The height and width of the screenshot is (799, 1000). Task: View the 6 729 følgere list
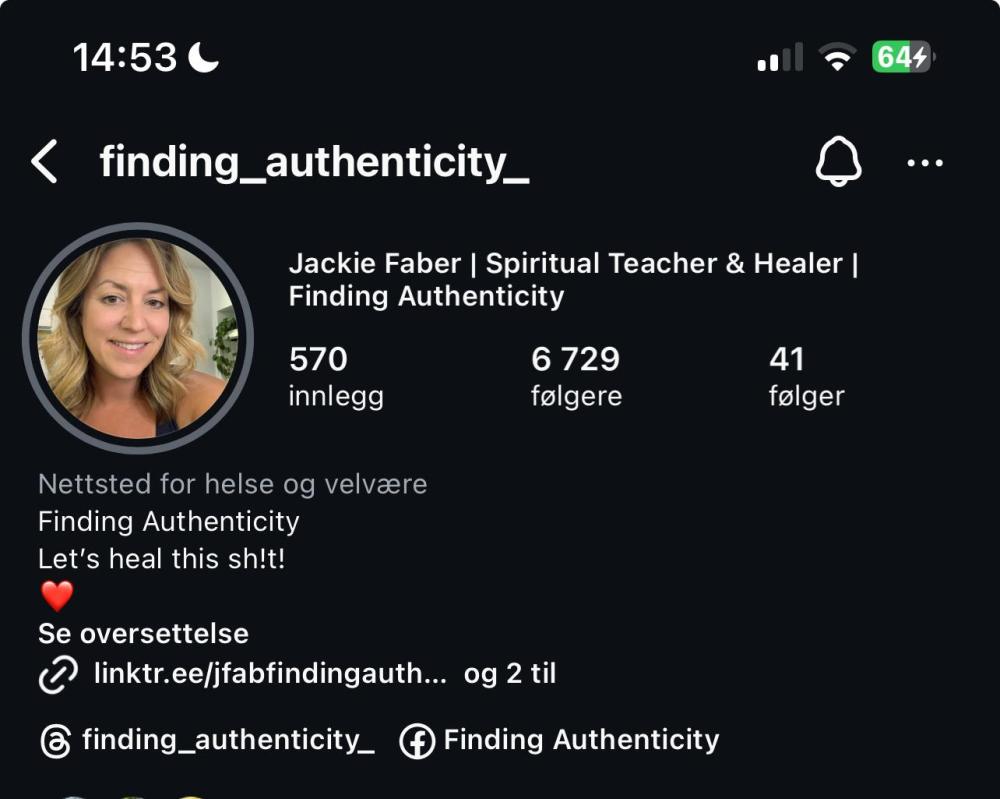pos(576,376)
